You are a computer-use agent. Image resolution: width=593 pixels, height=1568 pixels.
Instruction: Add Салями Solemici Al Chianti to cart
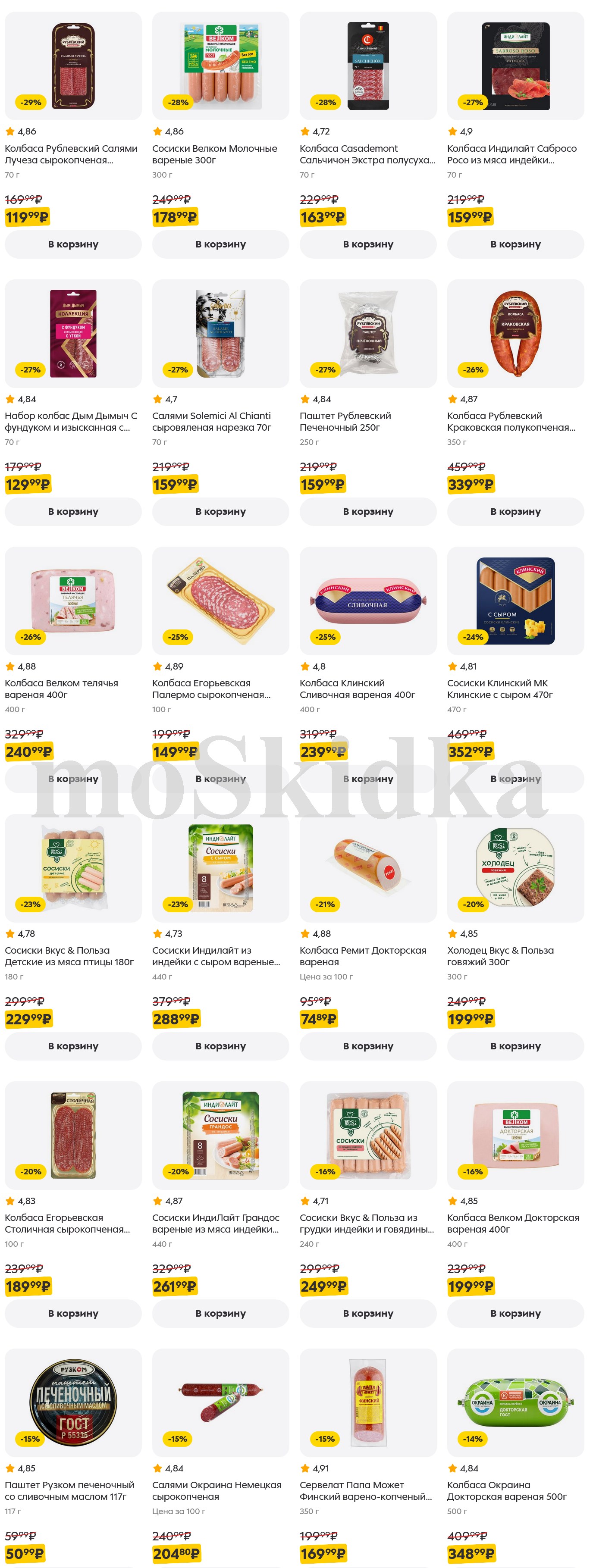click(220, 511)
